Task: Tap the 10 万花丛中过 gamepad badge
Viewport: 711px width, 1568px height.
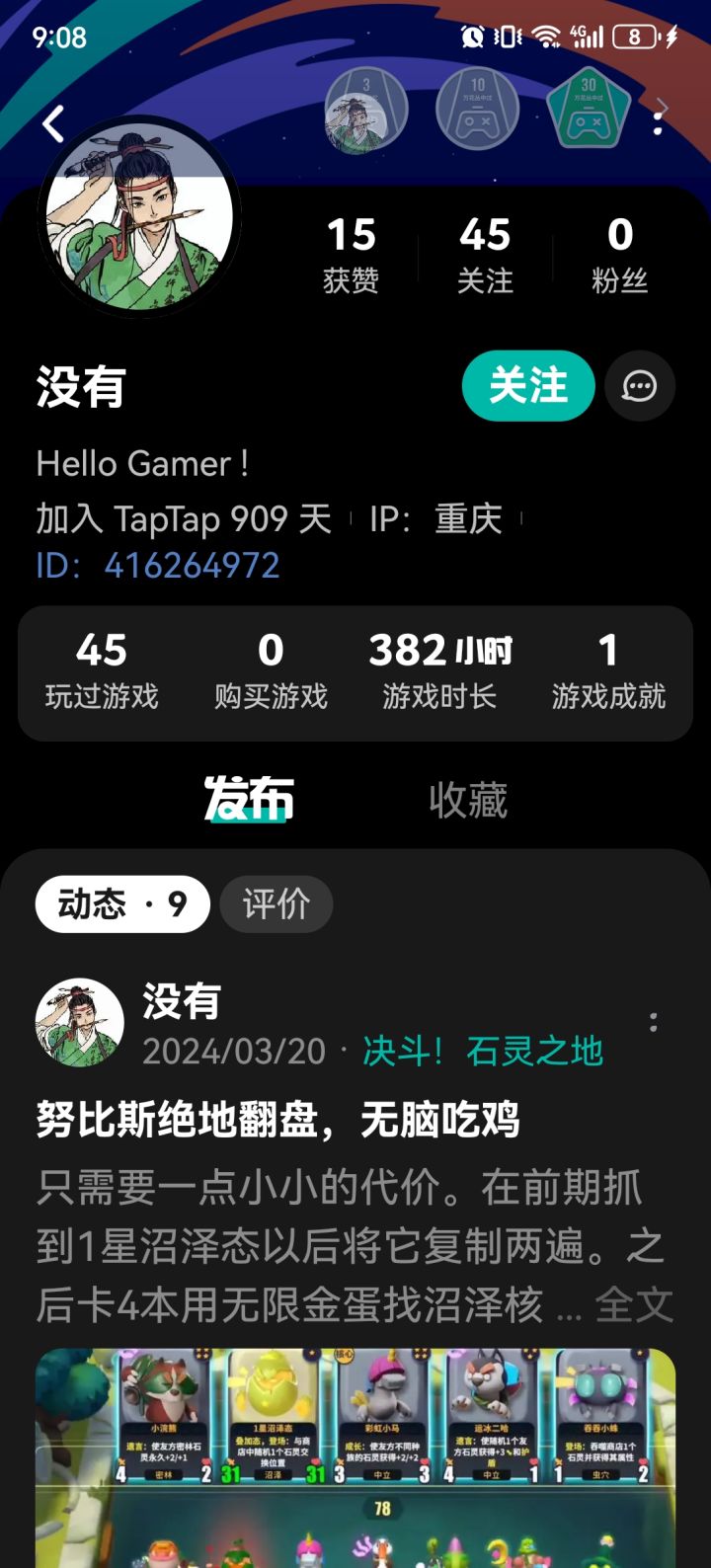Action: click(478, 109)
